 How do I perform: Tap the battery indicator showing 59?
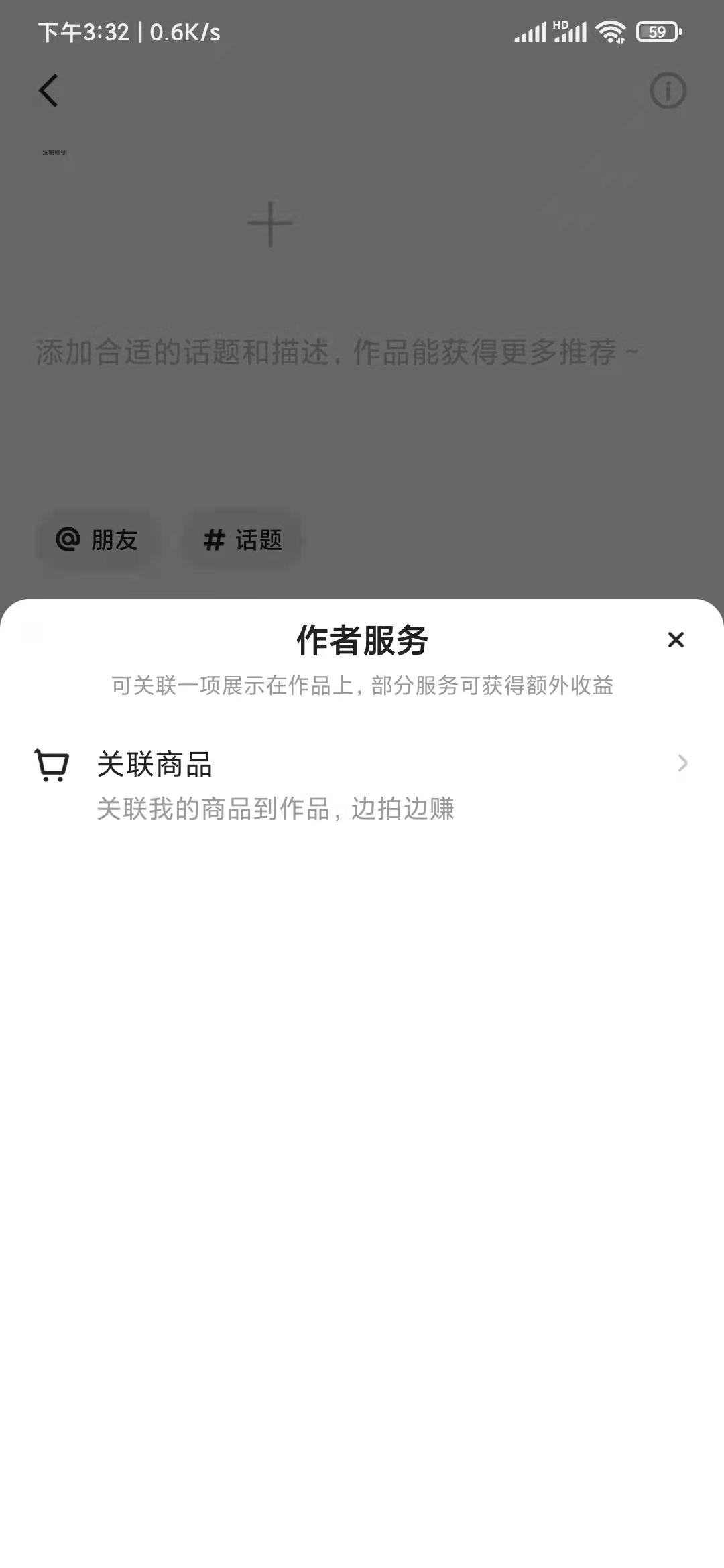pos(658,31)
